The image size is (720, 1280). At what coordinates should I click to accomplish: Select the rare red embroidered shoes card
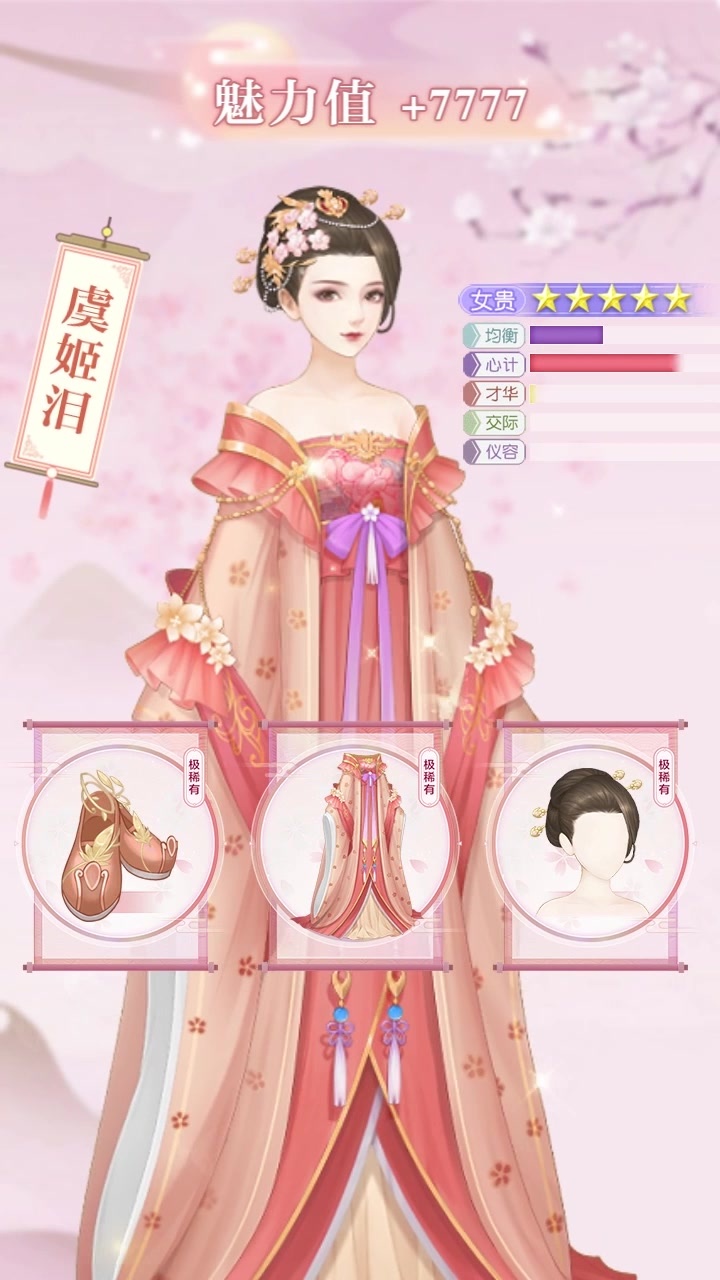(120, 843)
